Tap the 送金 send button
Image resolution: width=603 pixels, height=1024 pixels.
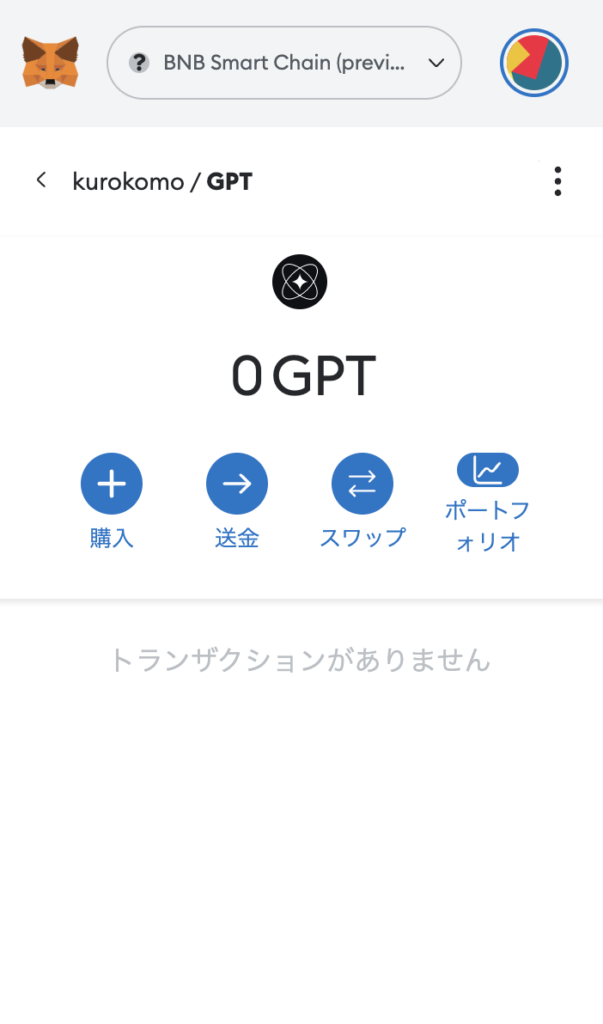(237, 484)
